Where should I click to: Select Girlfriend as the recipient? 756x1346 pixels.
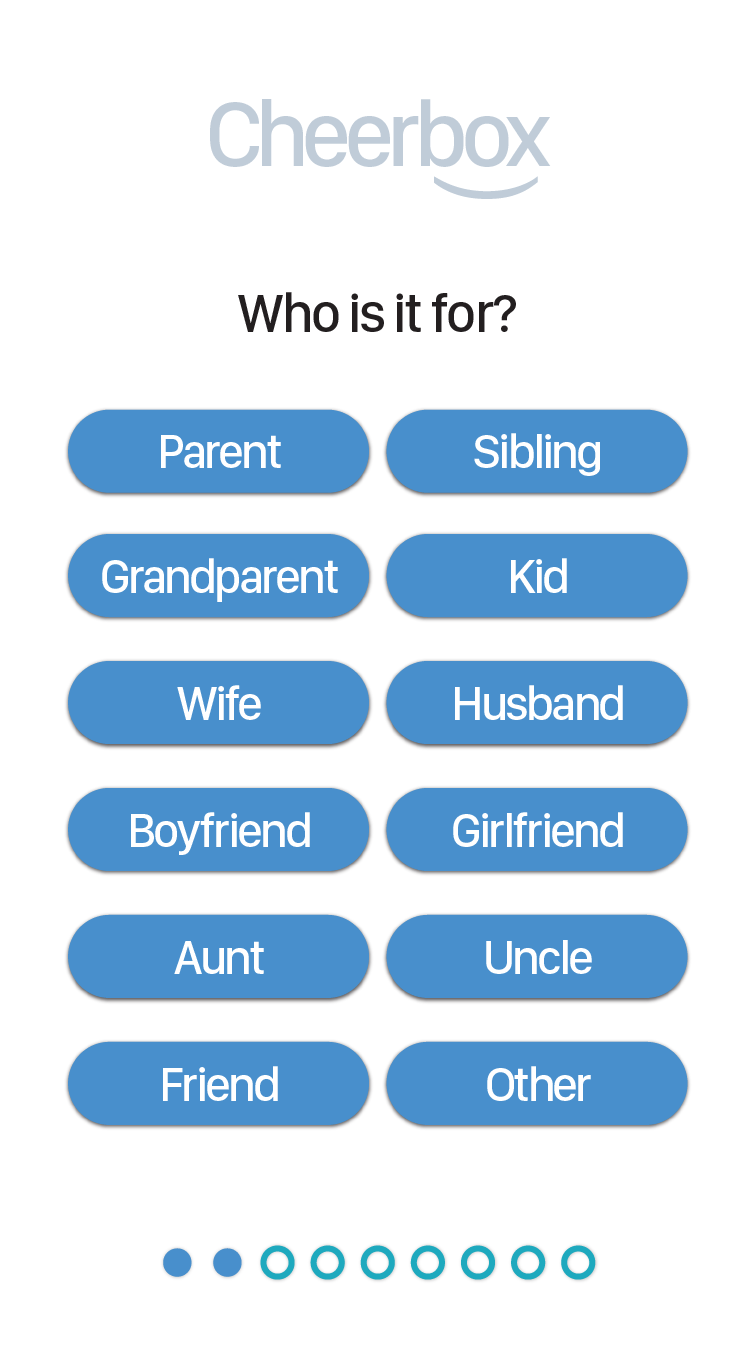tap(537, 830)
